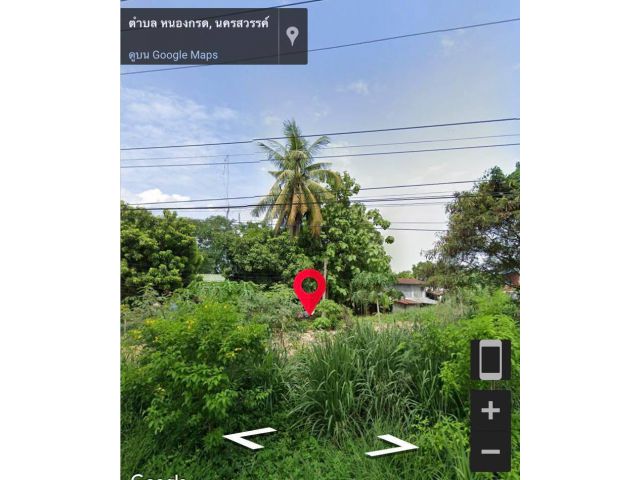
Task: Zoom out with the minus button
Action: tap(490, 452)
